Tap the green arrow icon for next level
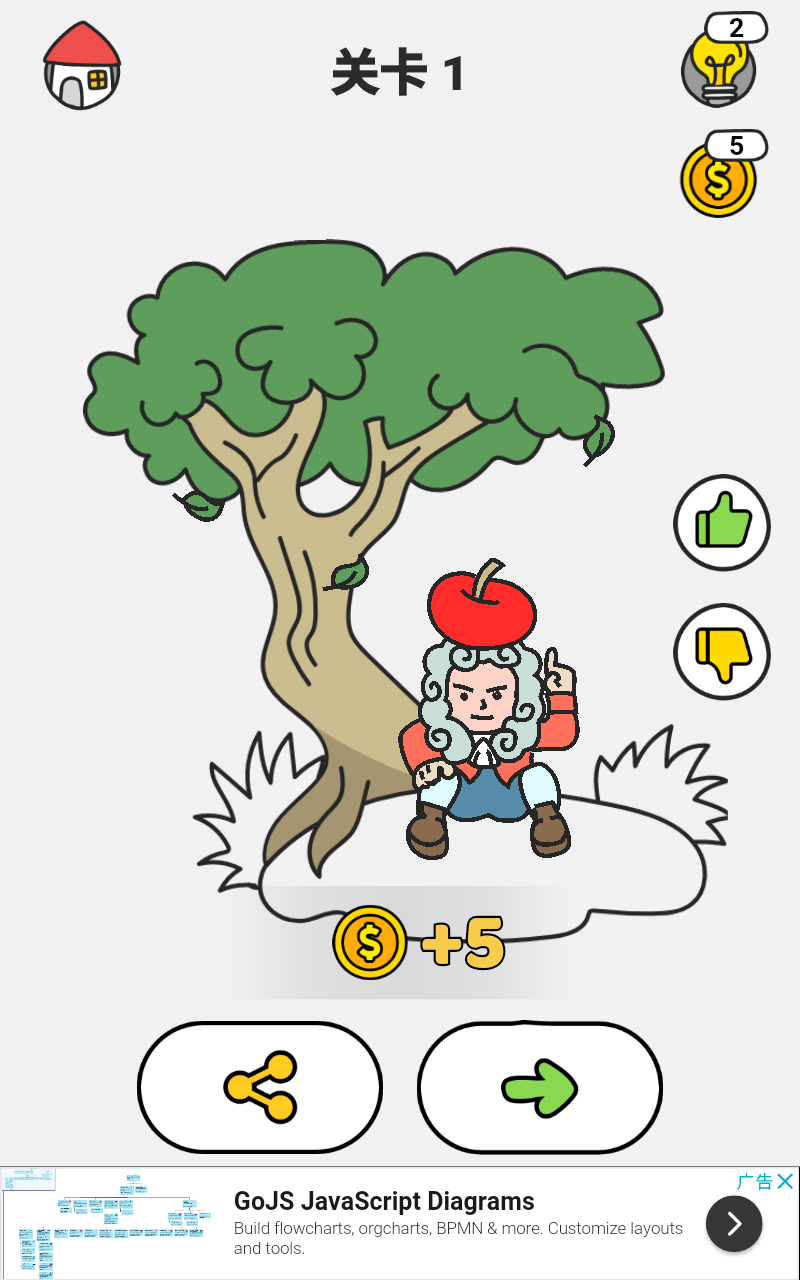This screenshot has width=800, height=1280. coord(539,1086)
